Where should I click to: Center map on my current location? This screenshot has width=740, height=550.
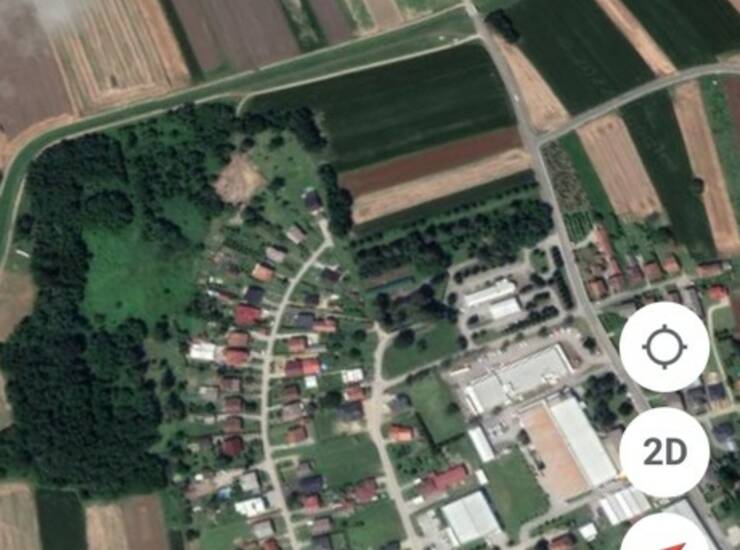click(664, 347)
